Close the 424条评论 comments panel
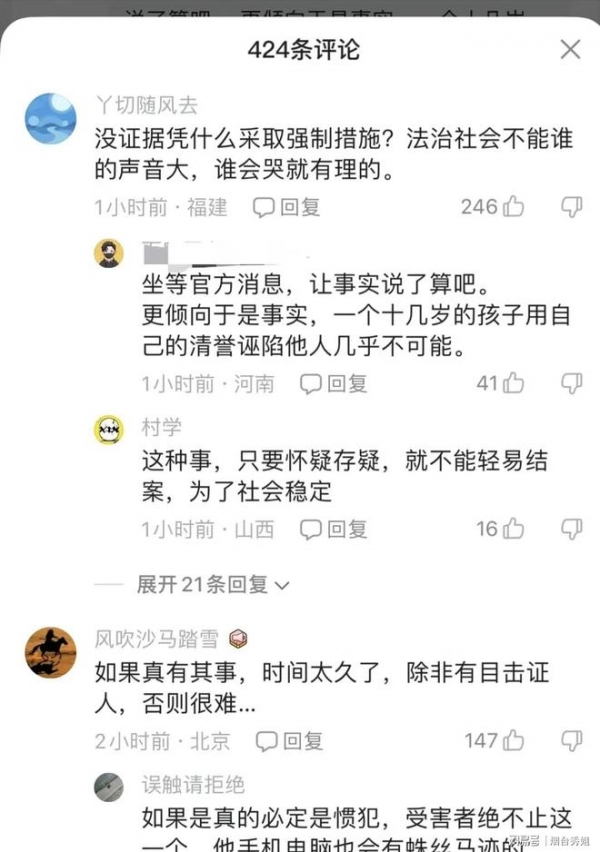Viewport: 600px width, 852px height. (570, 49)
